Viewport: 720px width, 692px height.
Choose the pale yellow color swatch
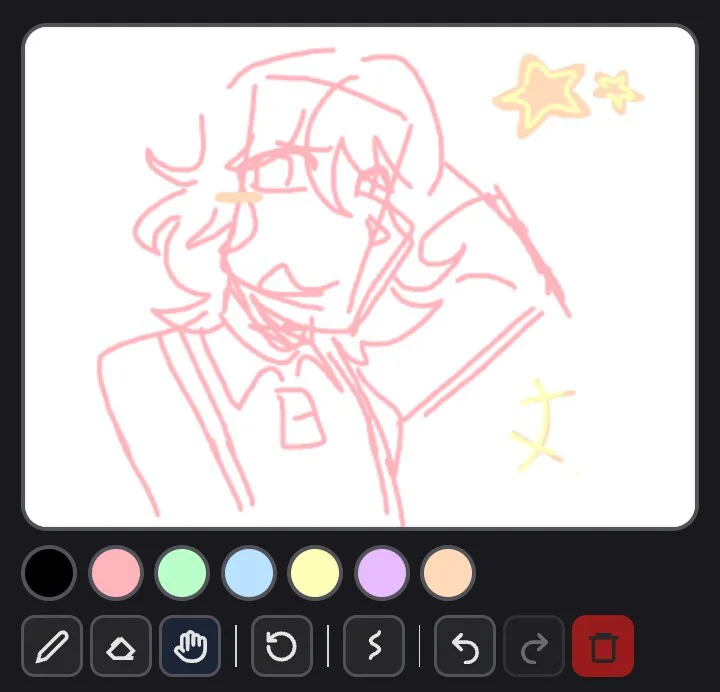[x=315, y=573]
